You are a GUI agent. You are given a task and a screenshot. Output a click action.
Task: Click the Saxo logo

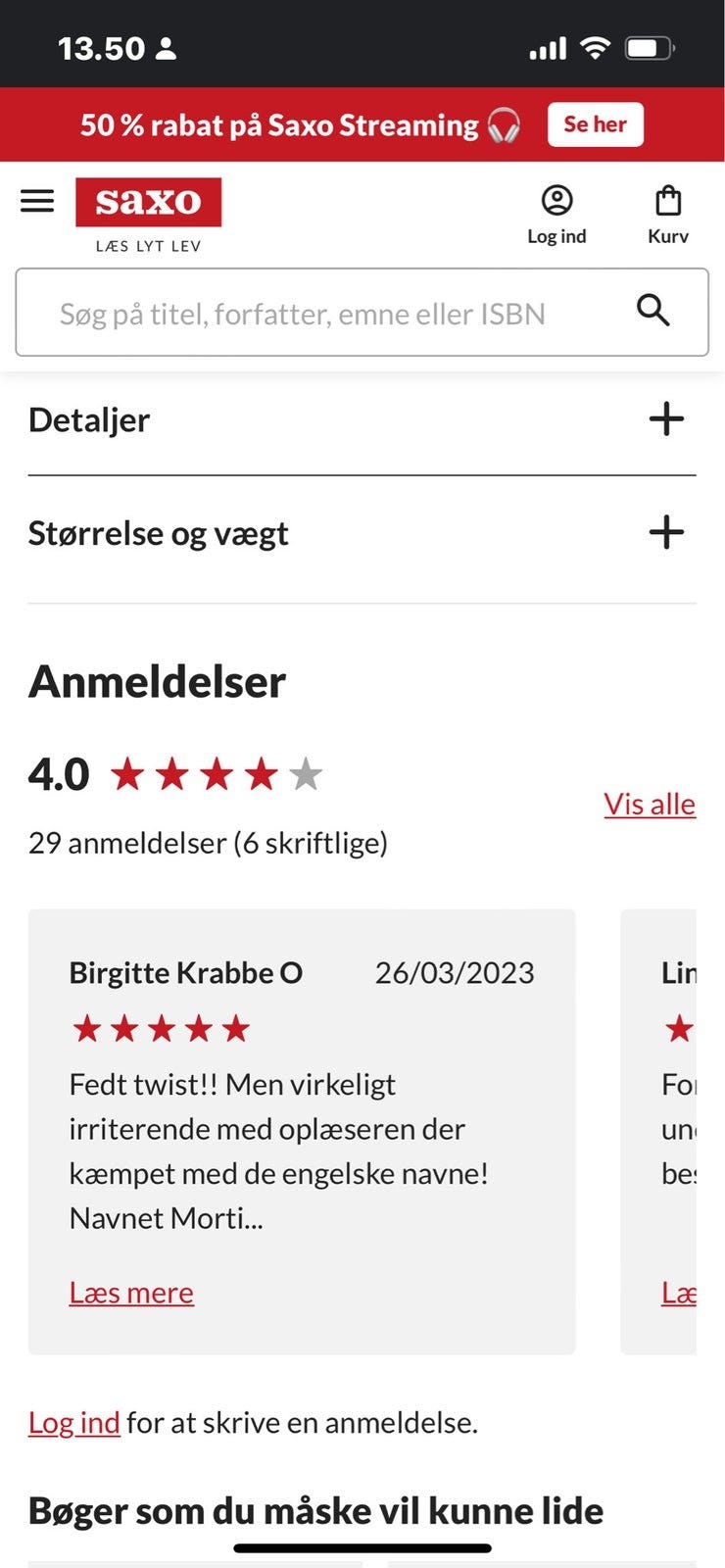click(149, 200)
